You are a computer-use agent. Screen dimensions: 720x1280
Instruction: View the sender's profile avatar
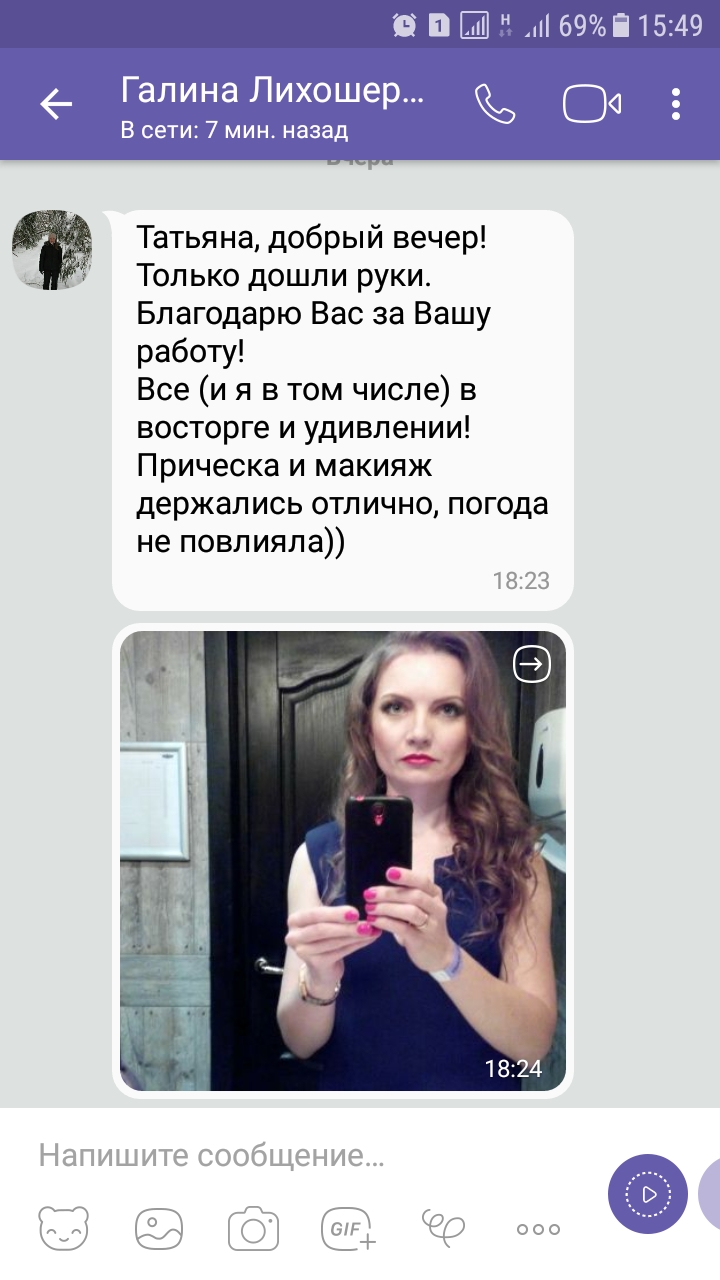coord(52,250)
